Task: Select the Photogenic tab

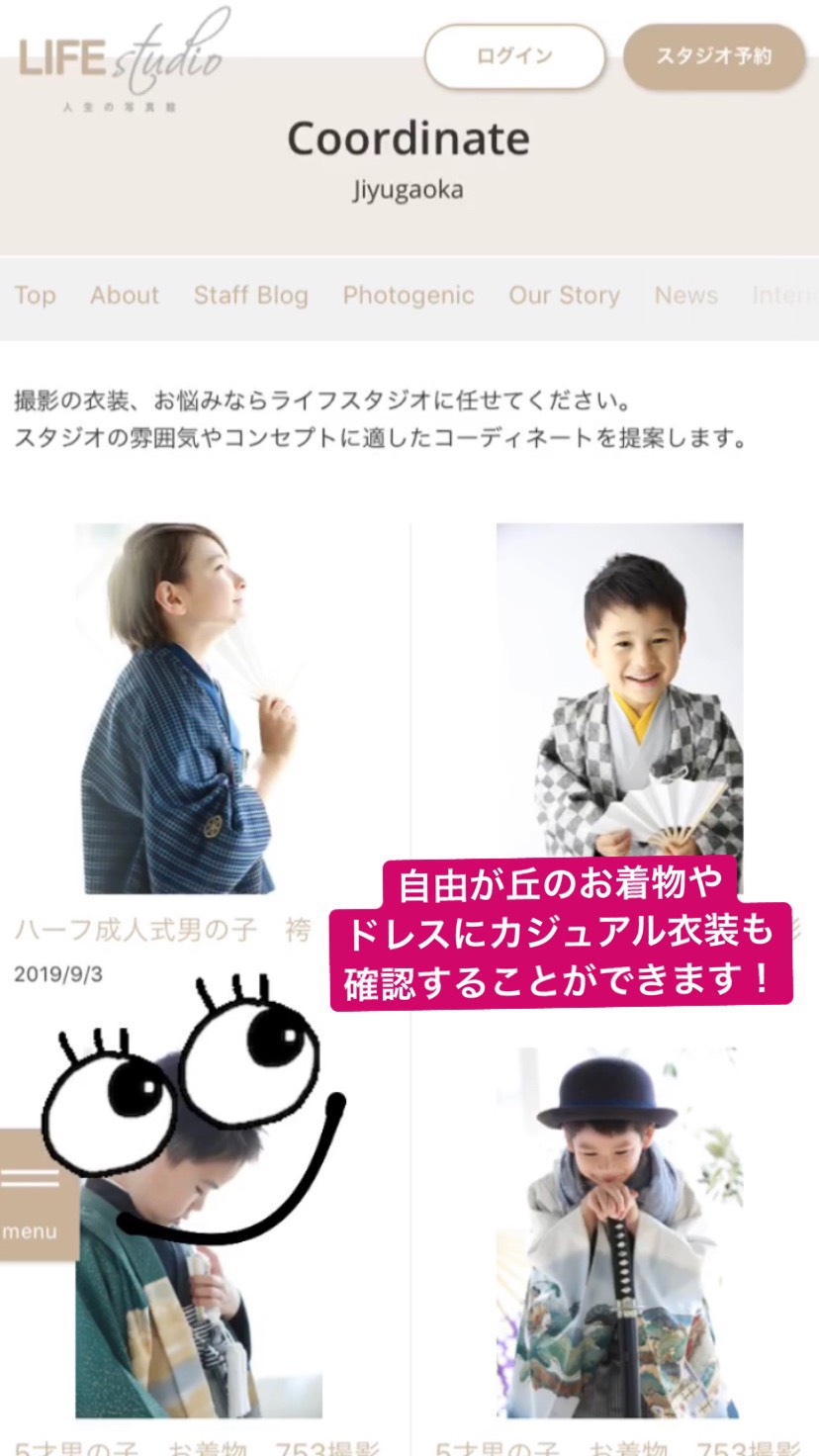Action: click(x=409, y=296)
